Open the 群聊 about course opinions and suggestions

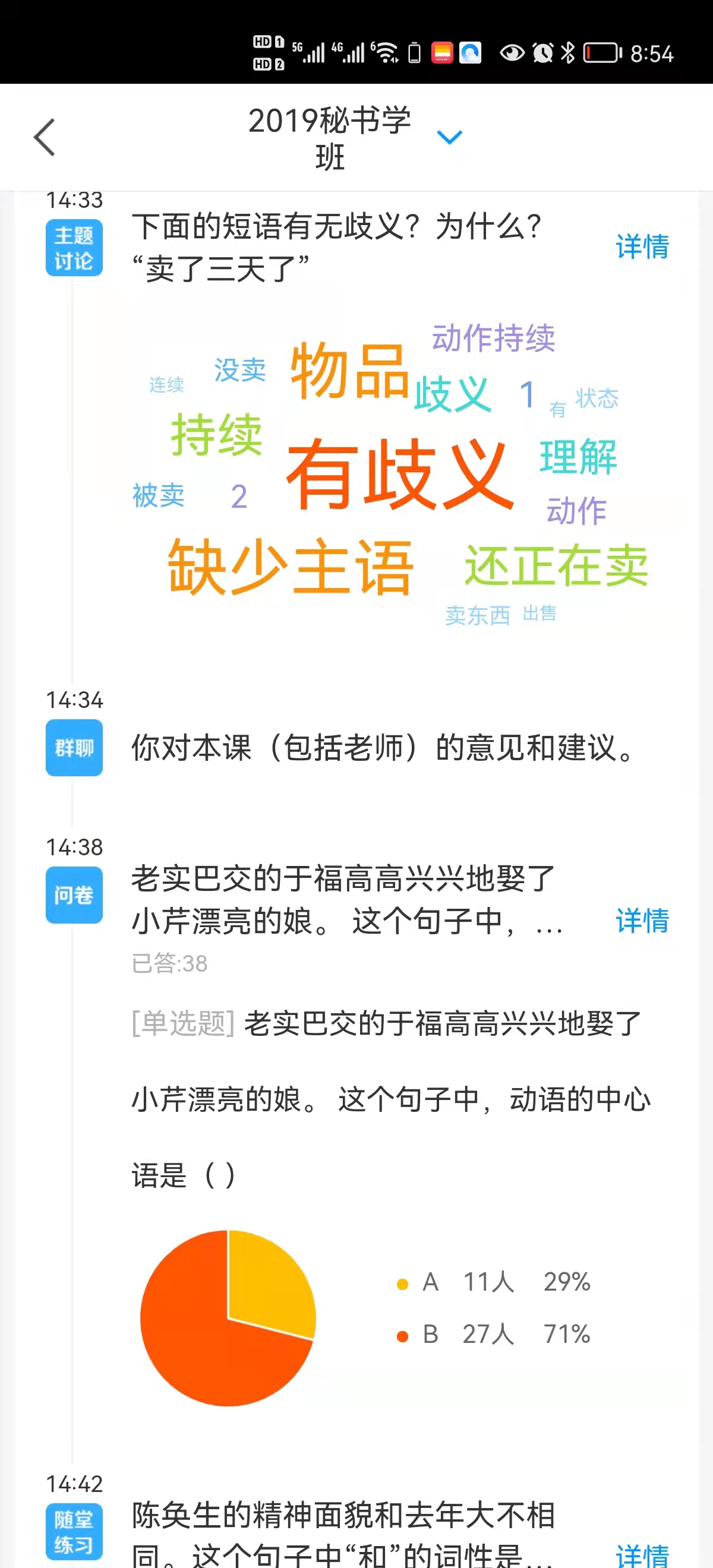click(x=383, y=748)
